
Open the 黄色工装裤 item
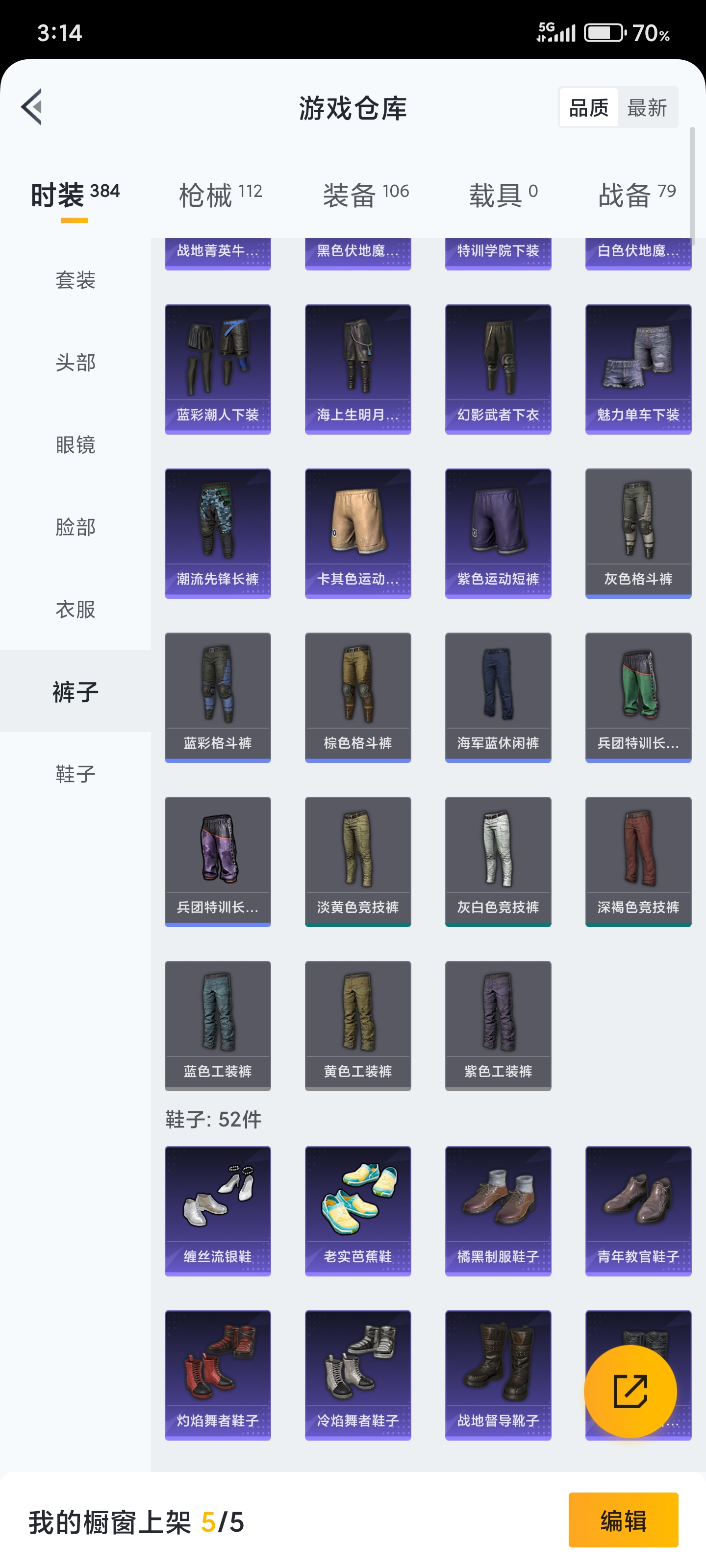click(357, 1026)
